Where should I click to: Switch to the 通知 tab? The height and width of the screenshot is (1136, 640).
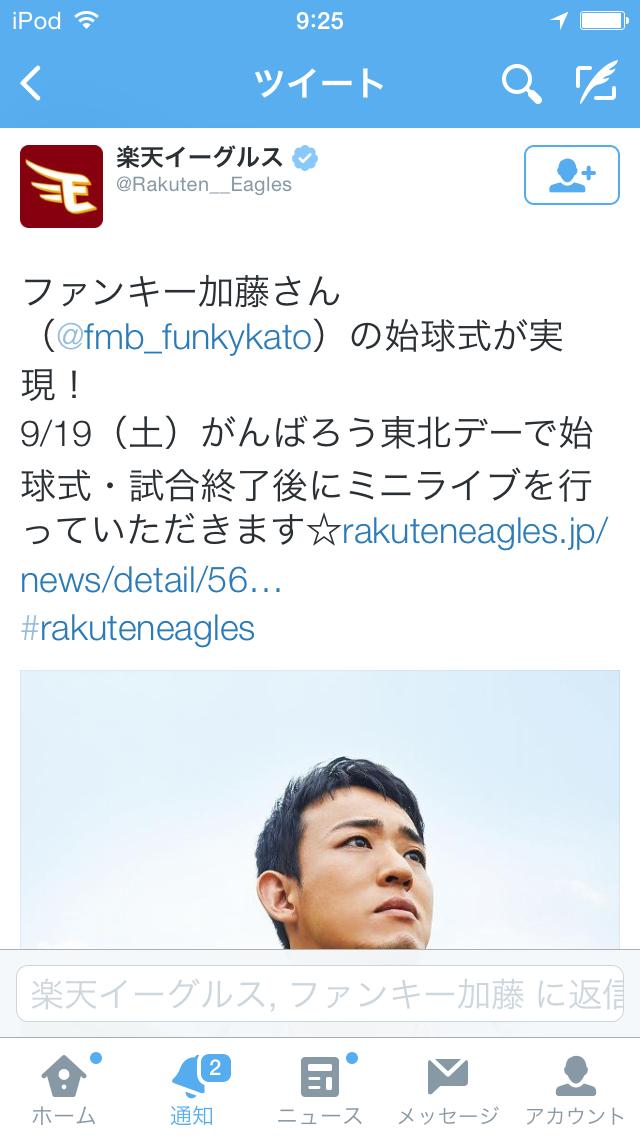pos(192,1089)
